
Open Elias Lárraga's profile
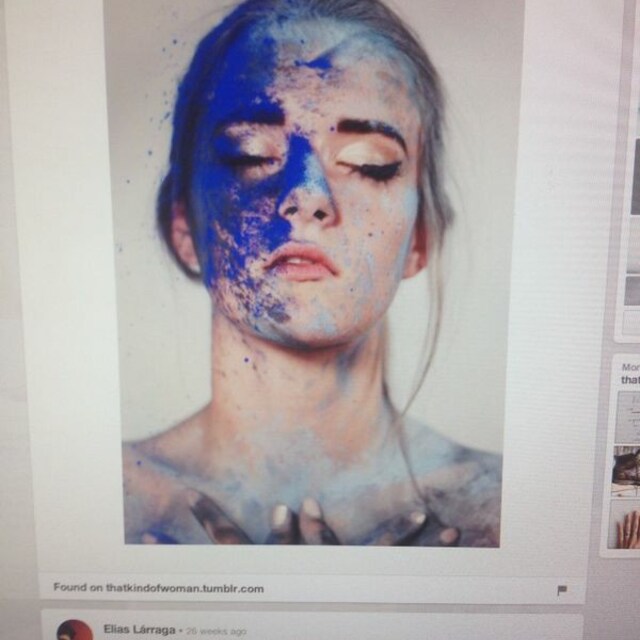tap(138, 628)
